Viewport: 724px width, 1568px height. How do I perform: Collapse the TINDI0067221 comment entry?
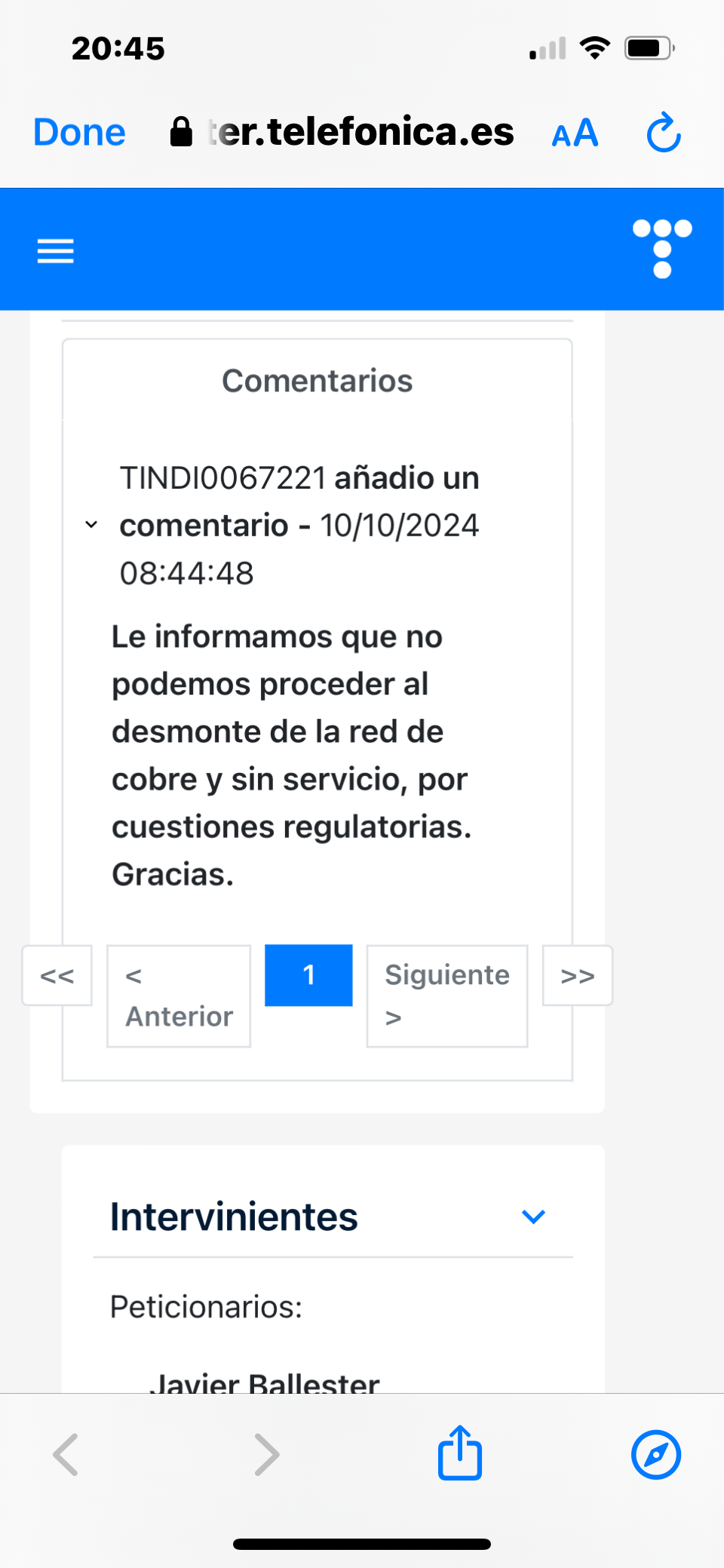tap(91, 524)
